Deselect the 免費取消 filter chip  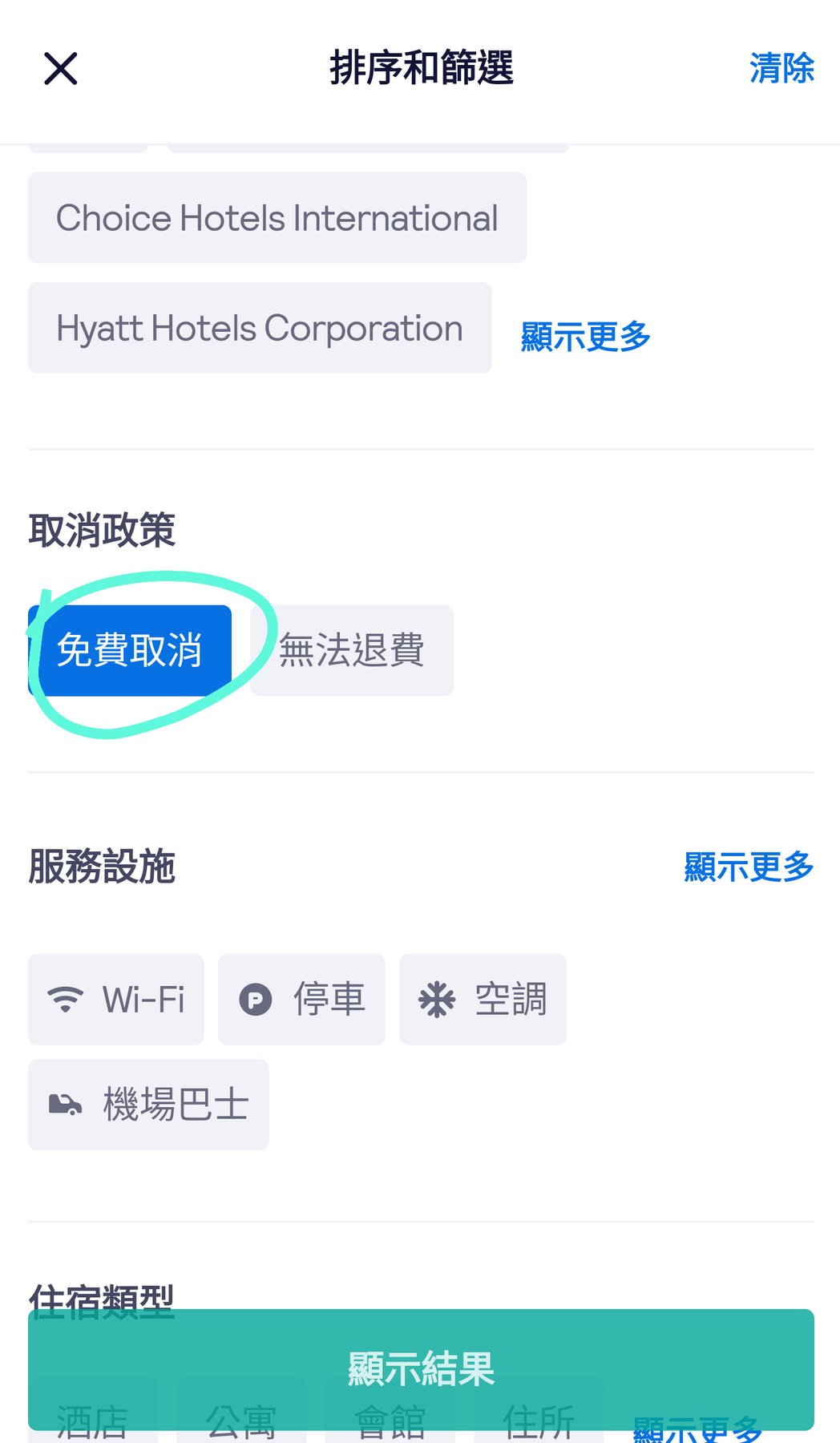click(x=130, y=650)
